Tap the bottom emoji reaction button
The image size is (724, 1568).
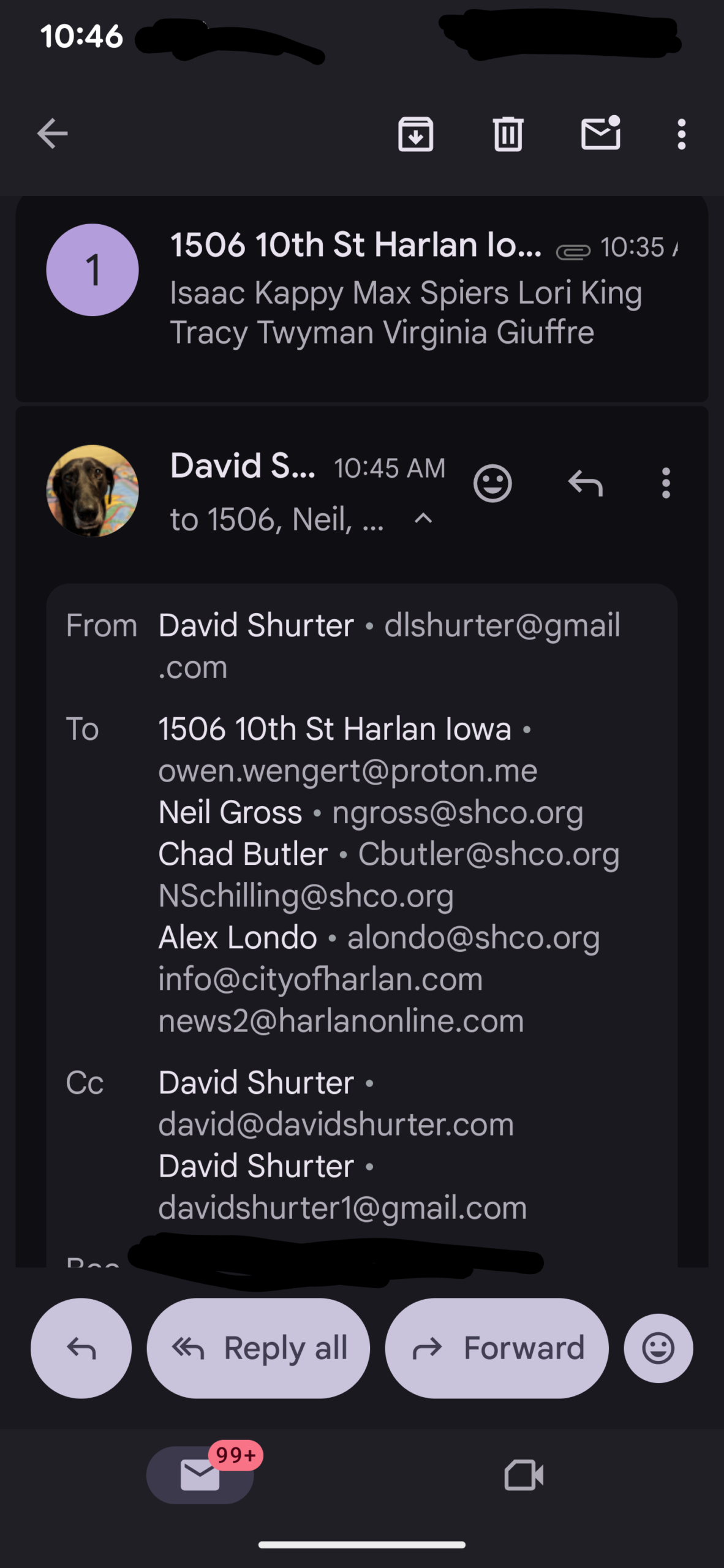[x=658, y=1348]
